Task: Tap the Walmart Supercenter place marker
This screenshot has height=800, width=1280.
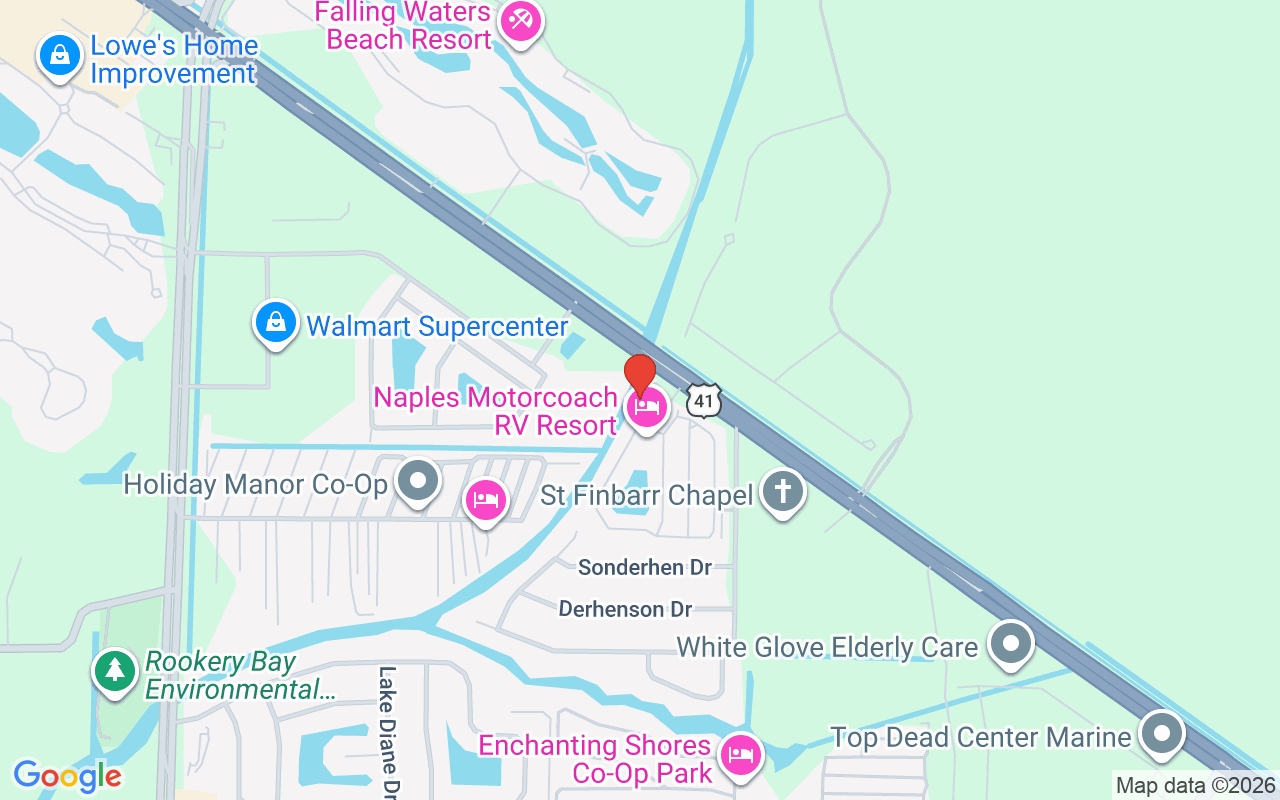Action: [x=276, y=322]
